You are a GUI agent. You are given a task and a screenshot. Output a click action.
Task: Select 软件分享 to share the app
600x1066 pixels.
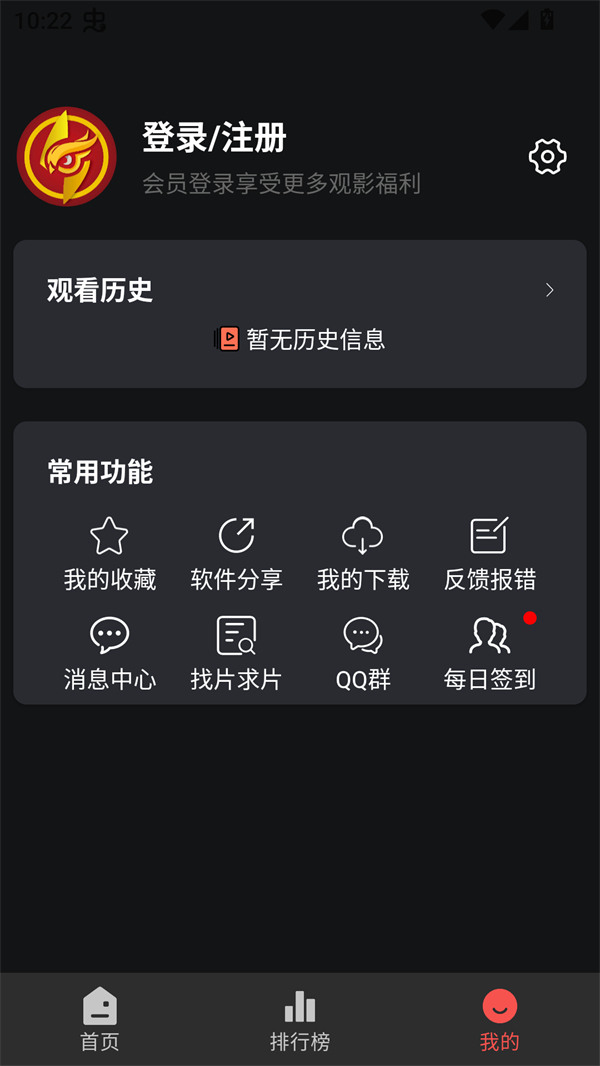[236, 554]
